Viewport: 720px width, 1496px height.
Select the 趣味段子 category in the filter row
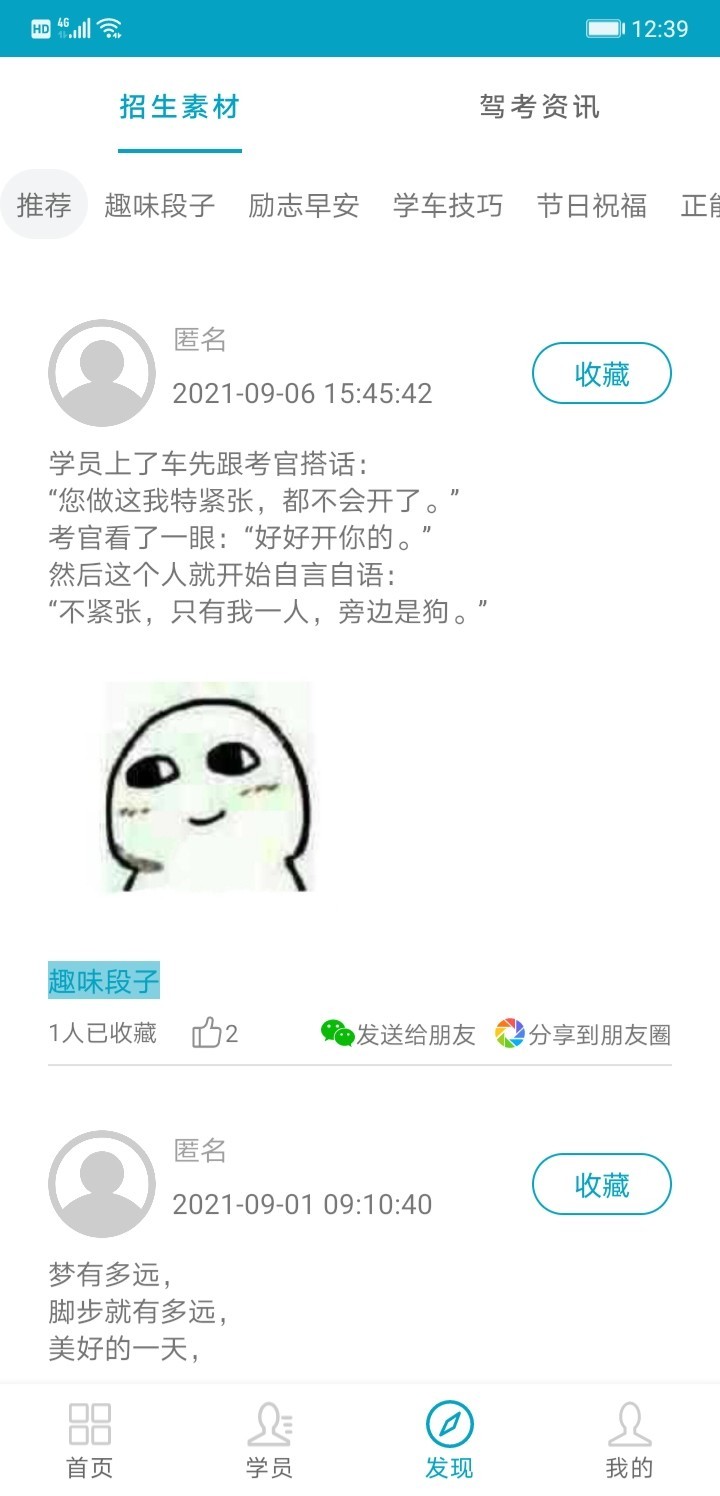tap(160, 205)
